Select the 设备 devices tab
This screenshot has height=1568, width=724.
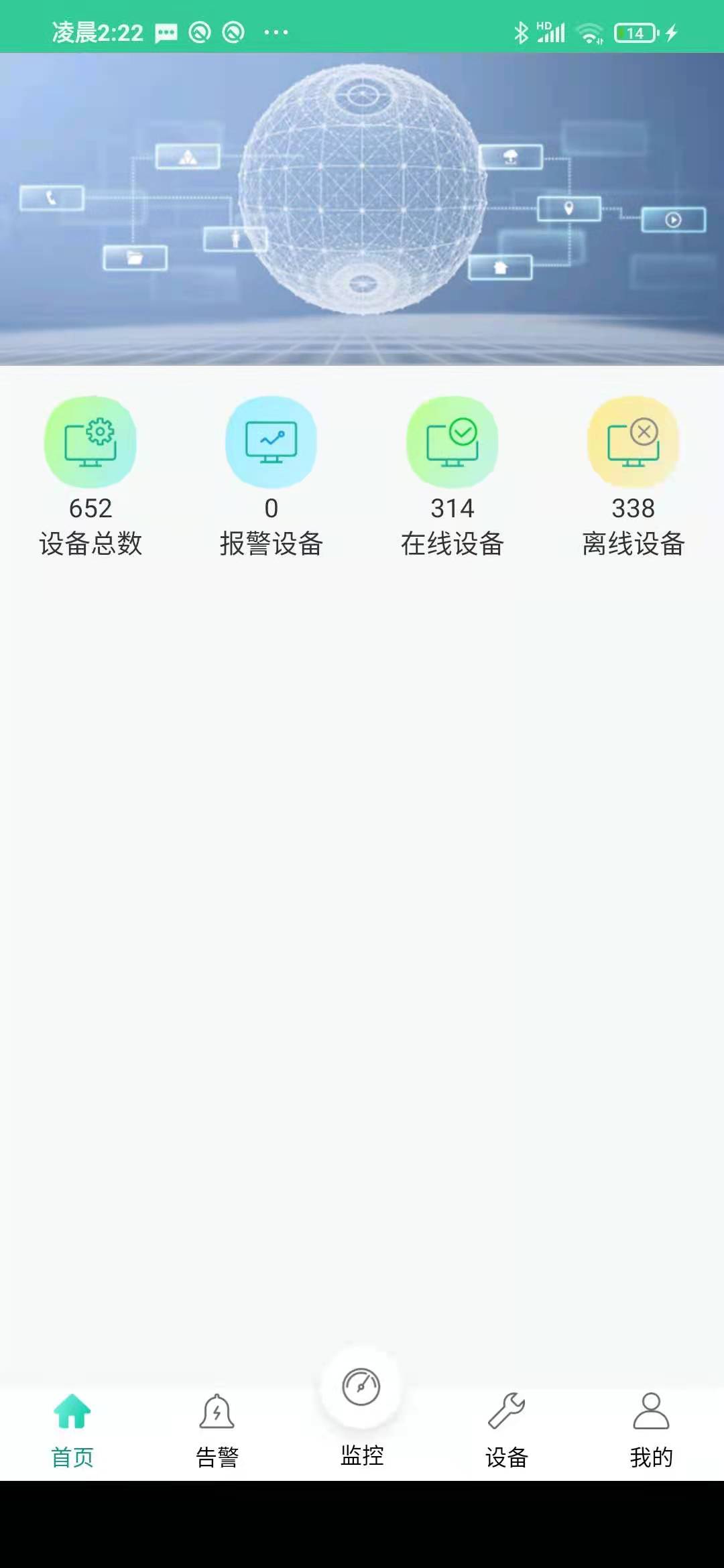[507, 1429]
